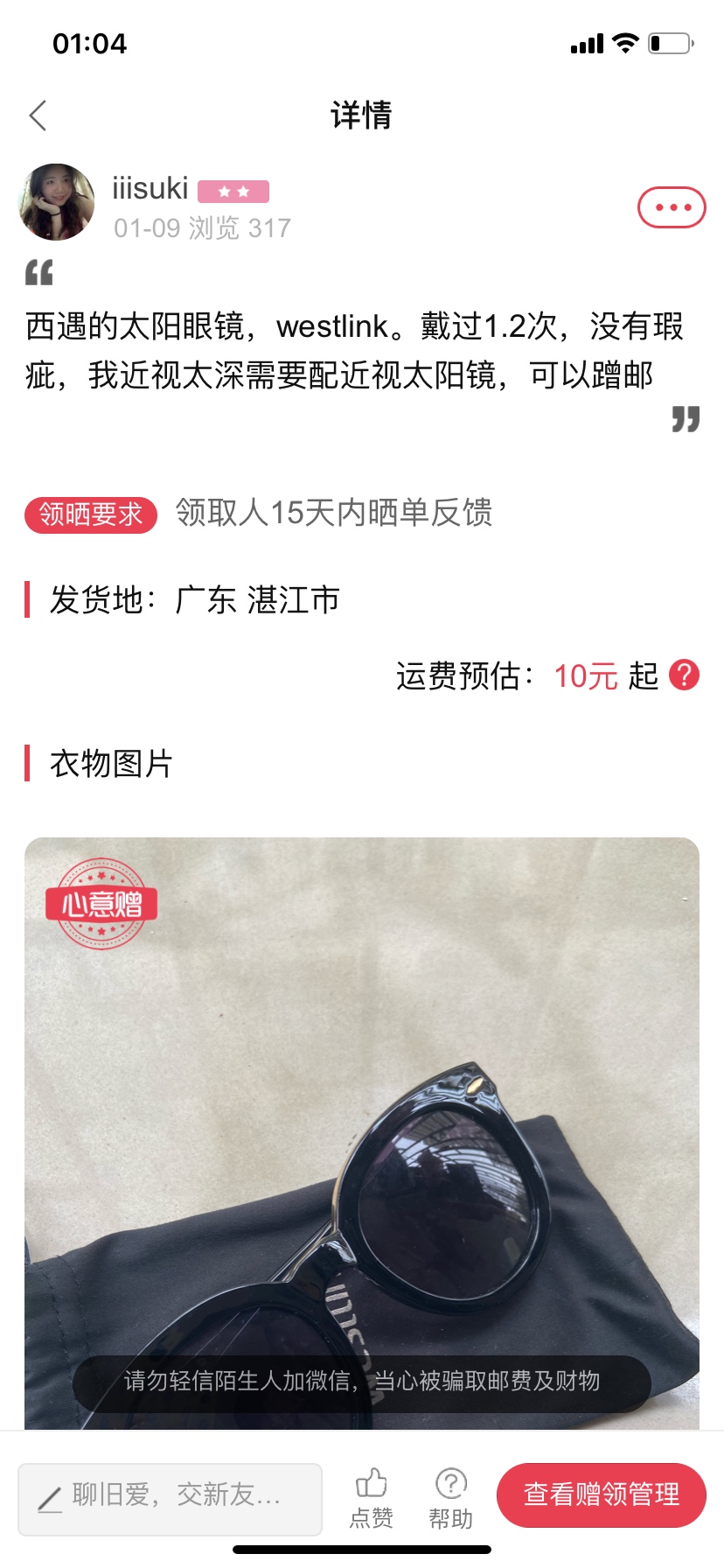Go back using the top-left arrow
This screenshot has height=1568, width=724.
pos(38,115)
